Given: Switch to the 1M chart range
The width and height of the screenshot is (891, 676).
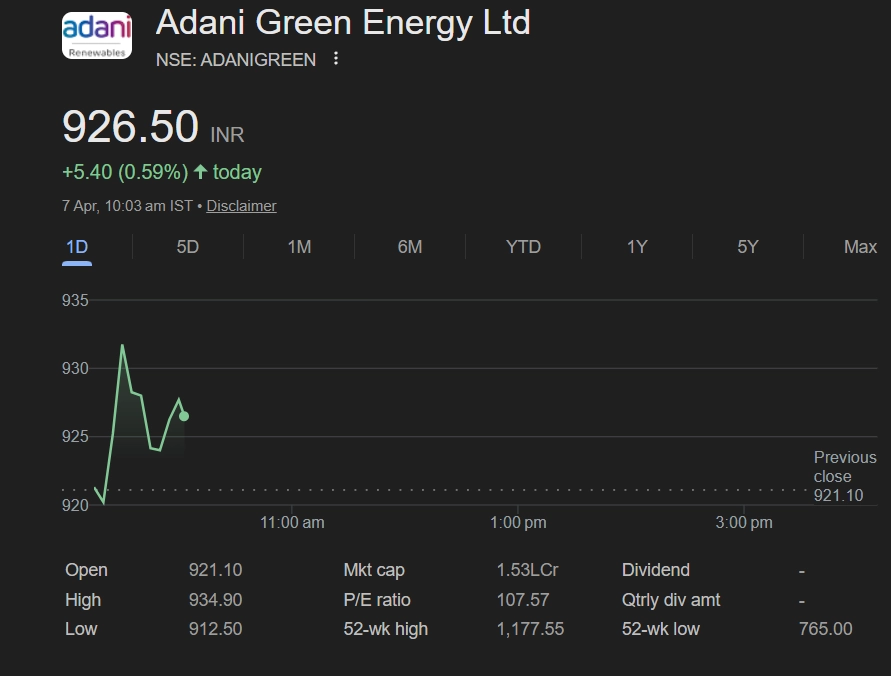Looking at the screenshot, I should (299, 247).
